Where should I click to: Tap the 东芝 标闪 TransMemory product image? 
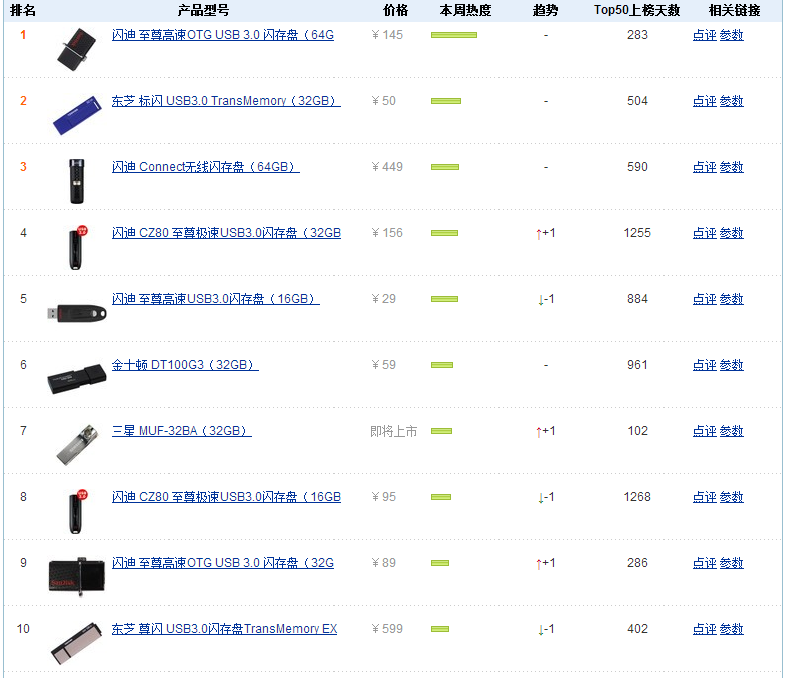(x=76, y=113)
